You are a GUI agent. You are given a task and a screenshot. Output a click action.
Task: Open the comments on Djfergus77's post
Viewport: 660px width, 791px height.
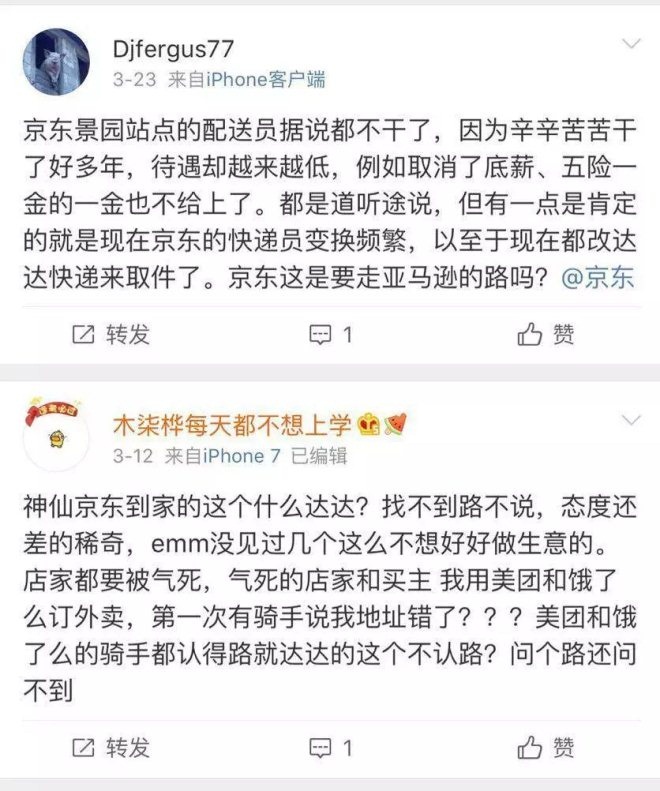[330, 335]
